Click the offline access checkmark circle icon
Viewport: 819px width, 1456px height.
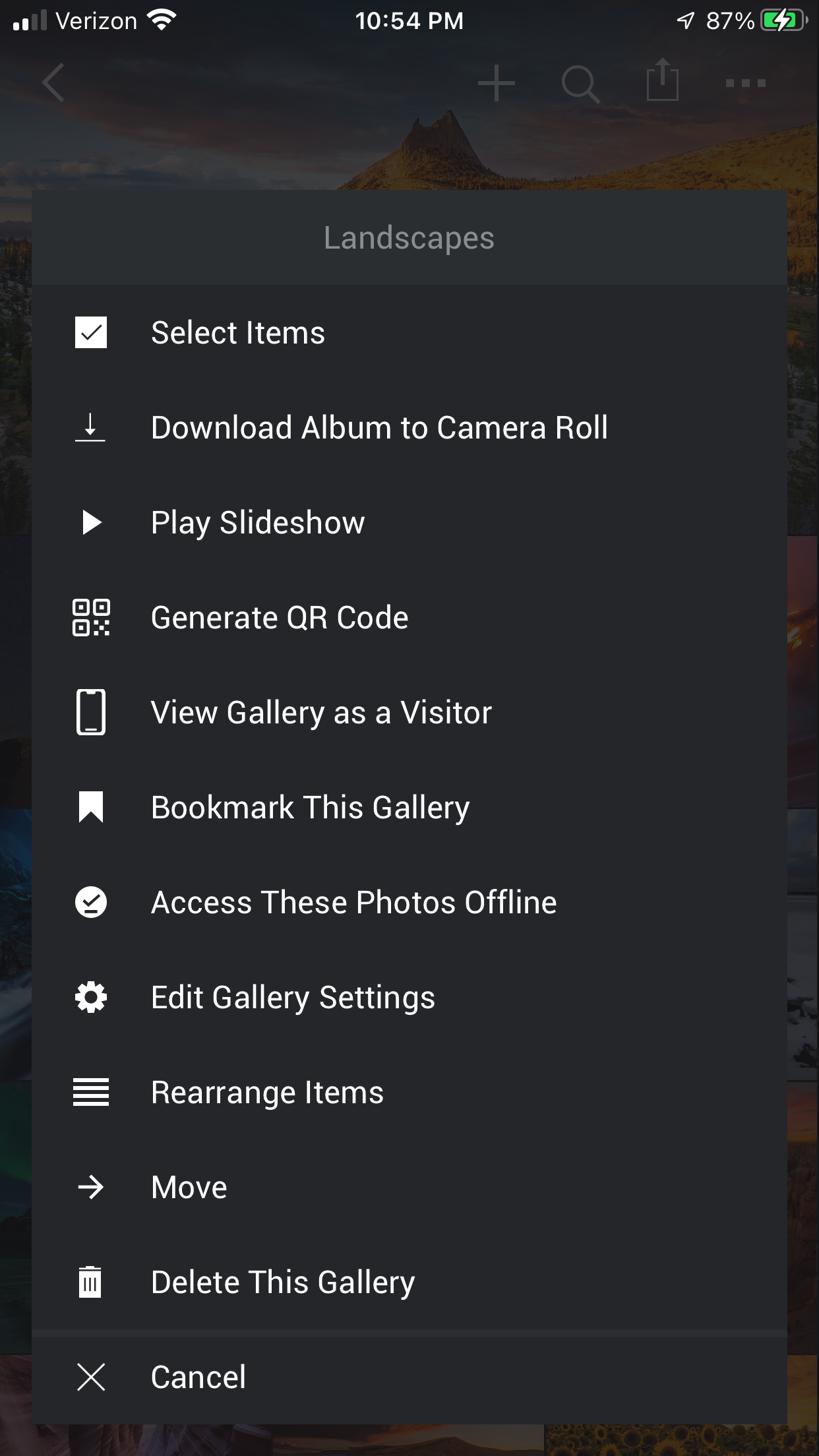pos(91,902)
